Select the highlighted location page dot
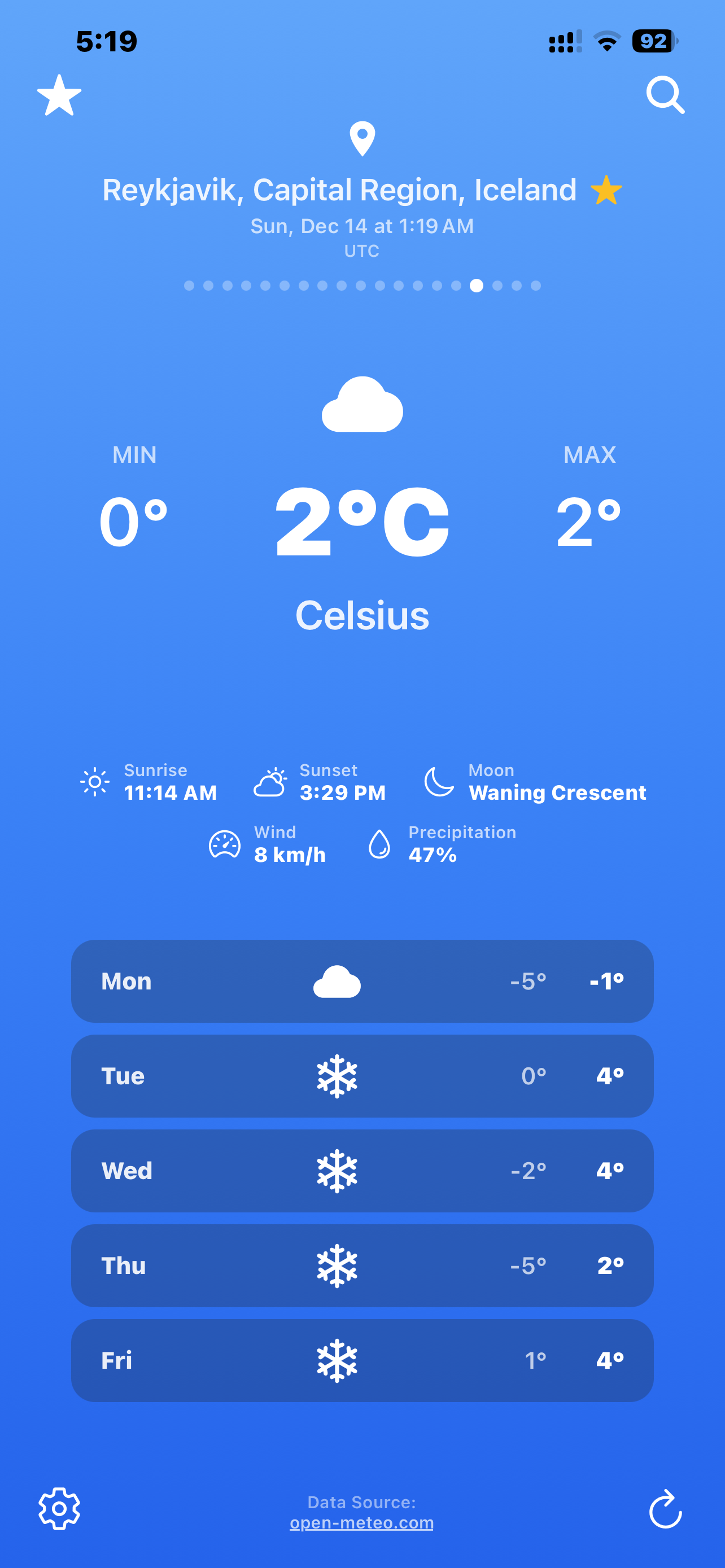 point(477,286)
